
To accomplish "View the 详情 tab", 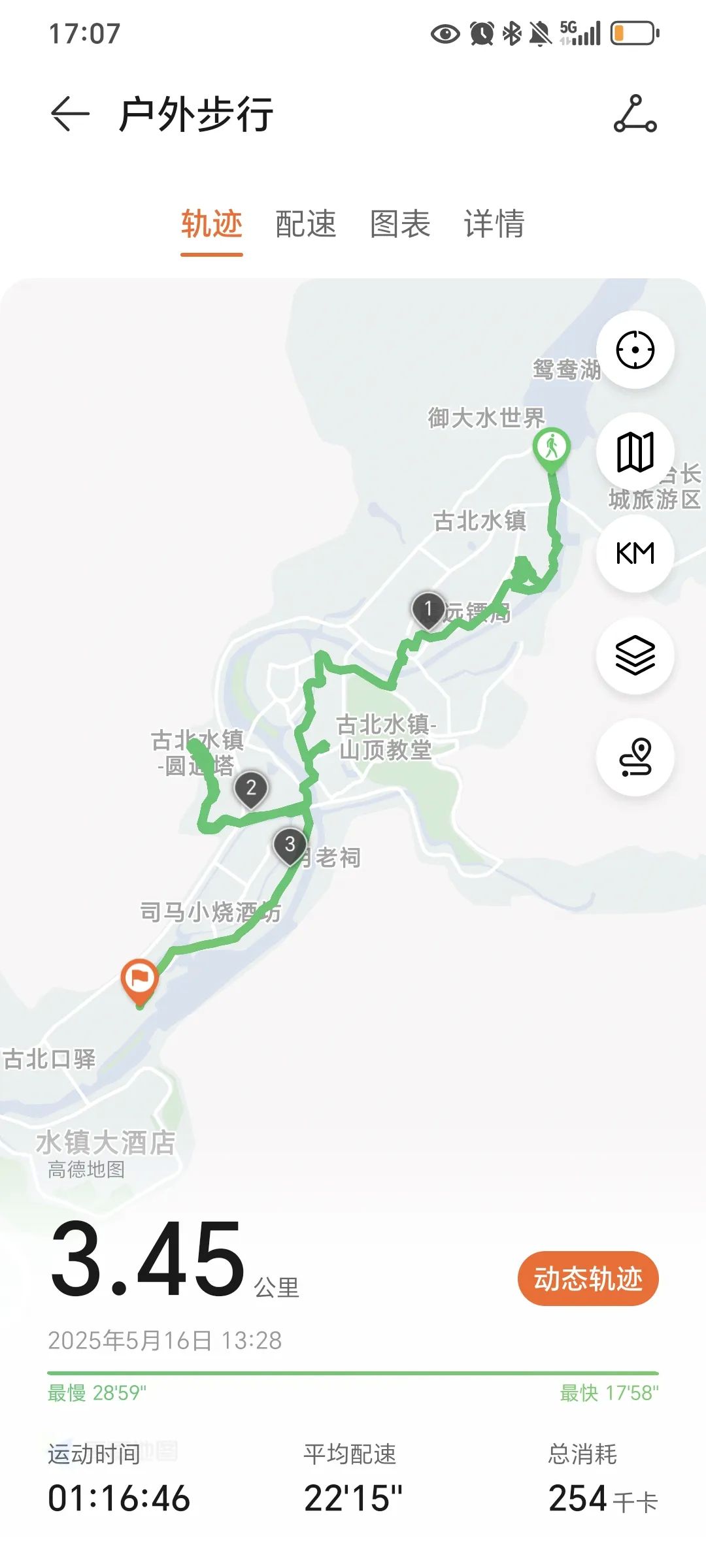I will tap(494, 224).
